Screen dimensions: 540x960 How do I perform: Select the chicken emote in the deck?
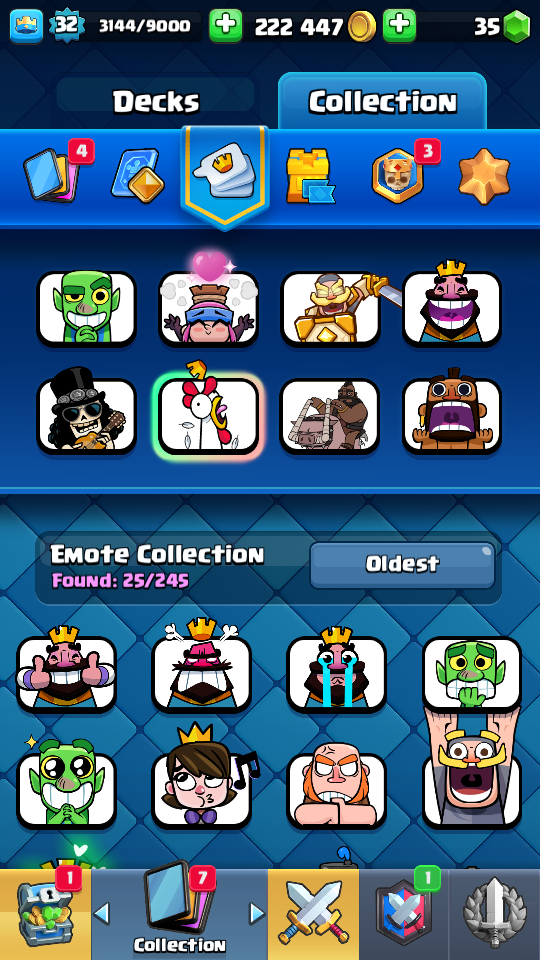tap(208, 414)
